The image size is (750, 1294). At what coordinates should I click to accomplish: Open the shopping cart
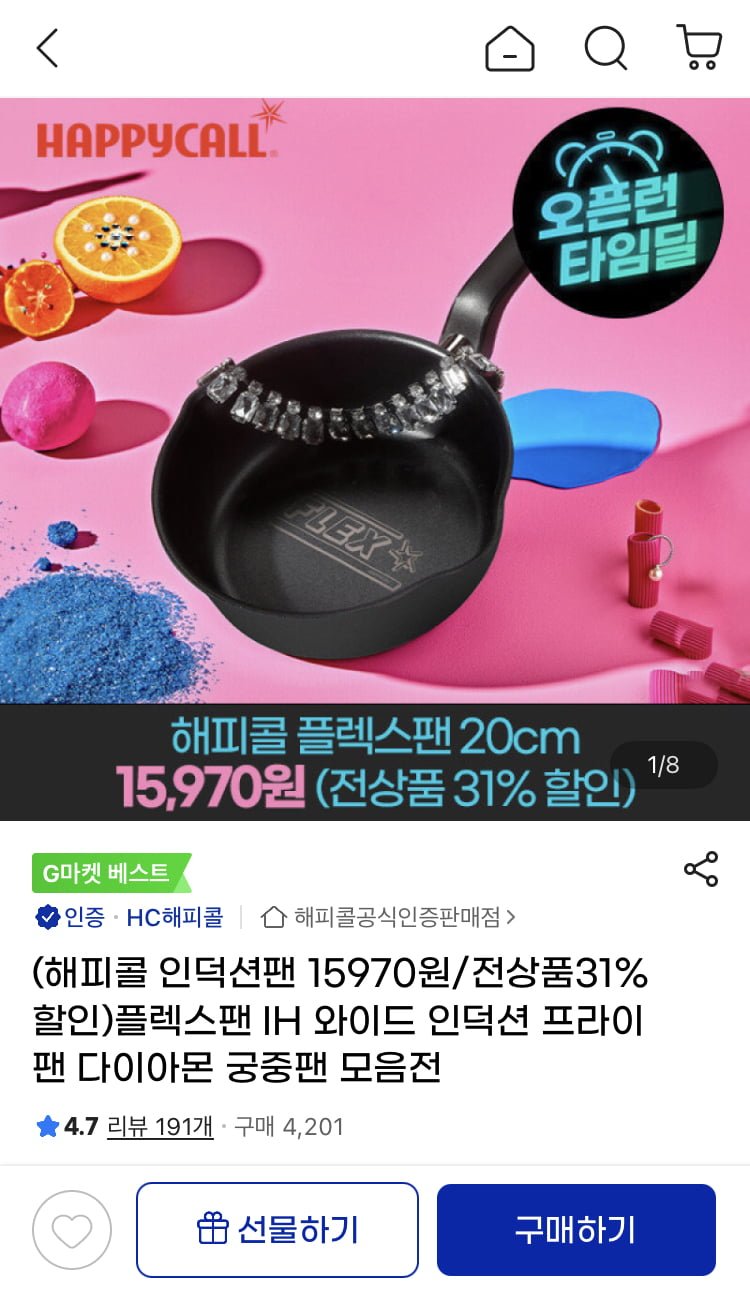[x=699, y=48]
